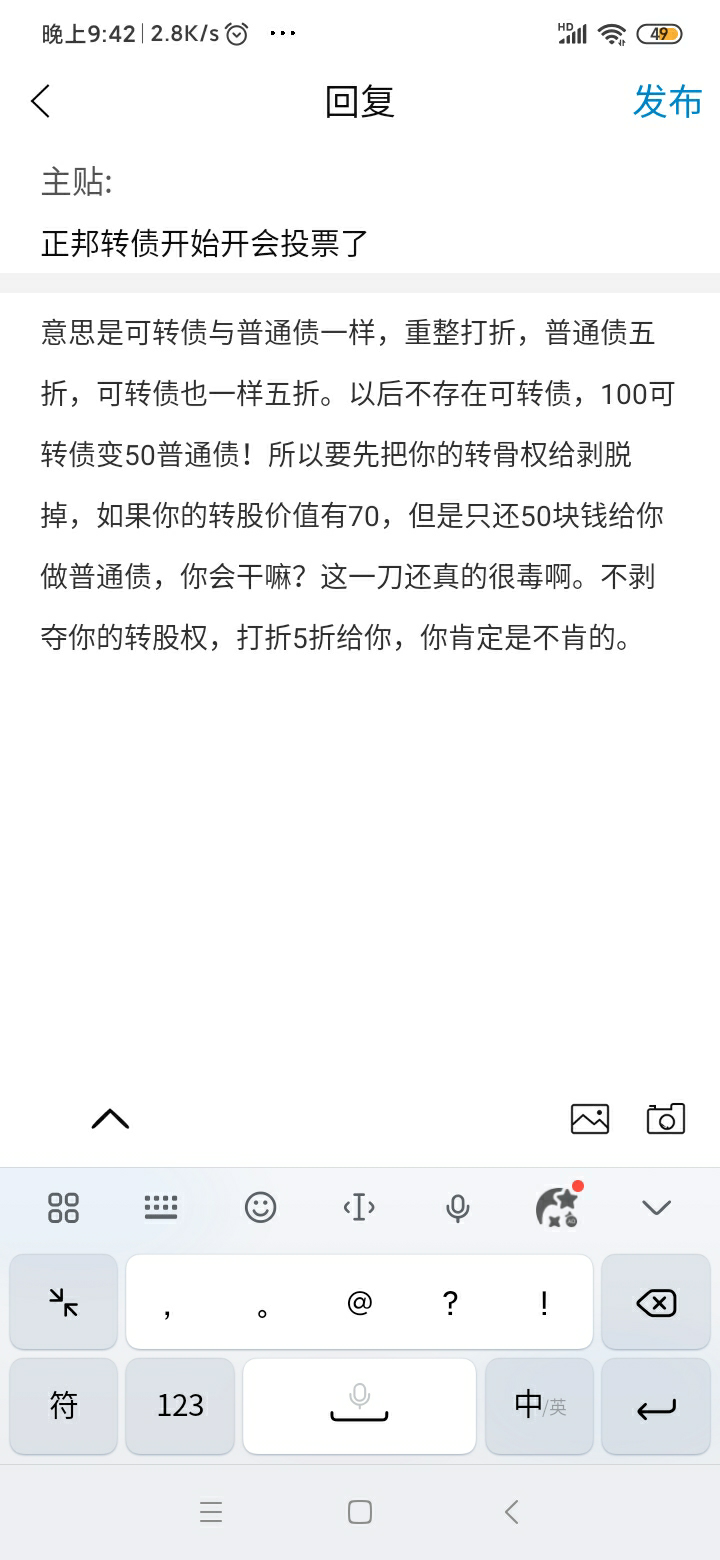
Task: Toggle the 中/英 input language
Action: (x=539, y=1405)
